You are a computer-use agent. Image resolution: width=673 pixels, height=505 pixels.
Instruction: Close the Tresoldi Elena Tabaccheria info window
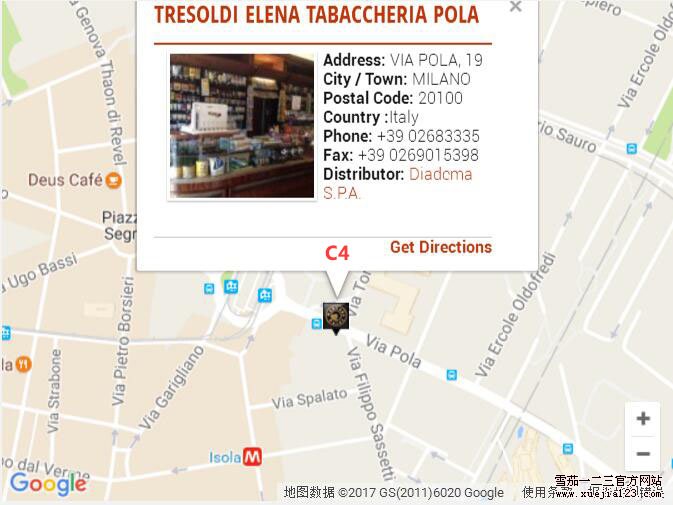pyautogui.click(x=515, y=7)
